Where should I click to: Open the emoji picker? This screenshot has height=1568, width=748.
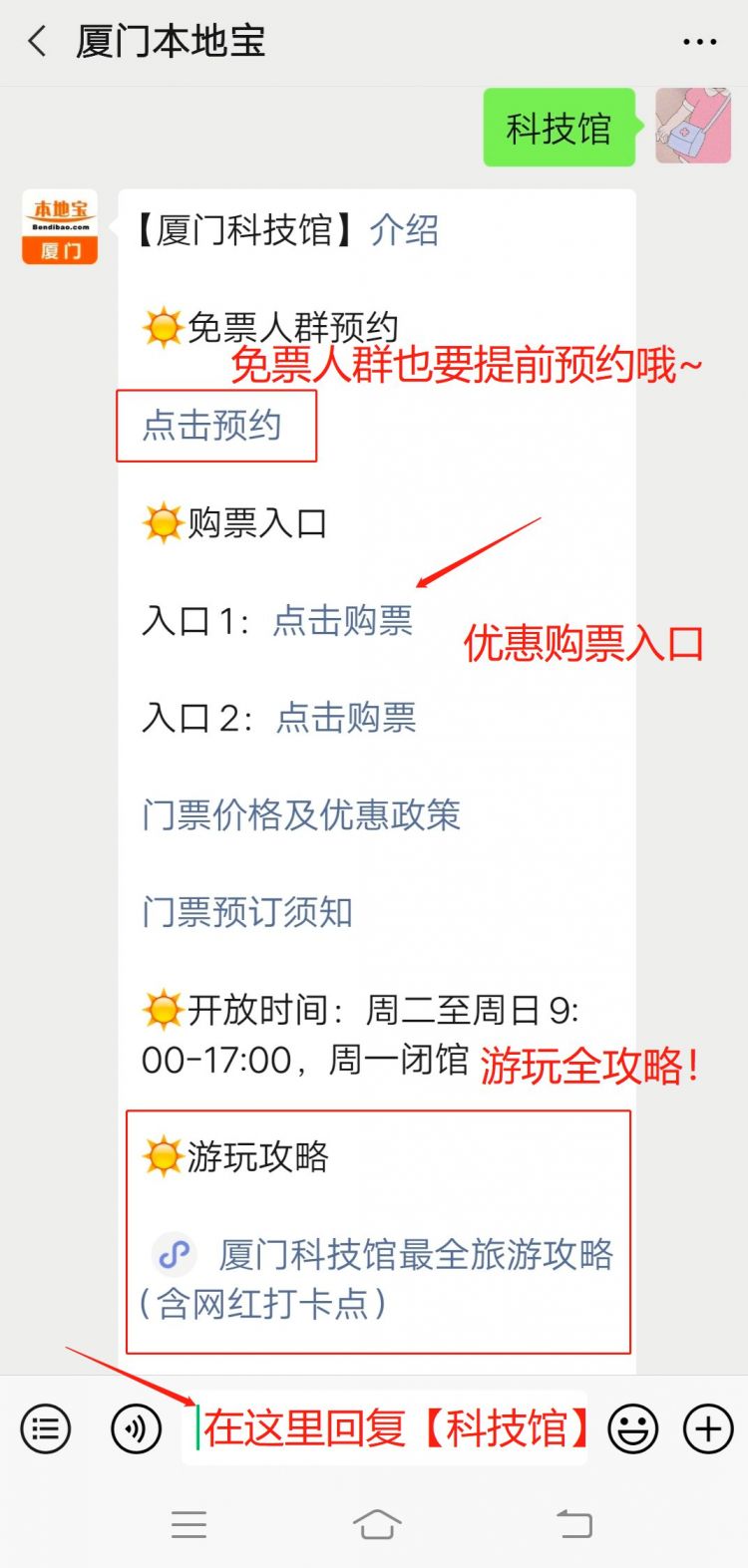pyautogui.click(x=633, y=1429)
